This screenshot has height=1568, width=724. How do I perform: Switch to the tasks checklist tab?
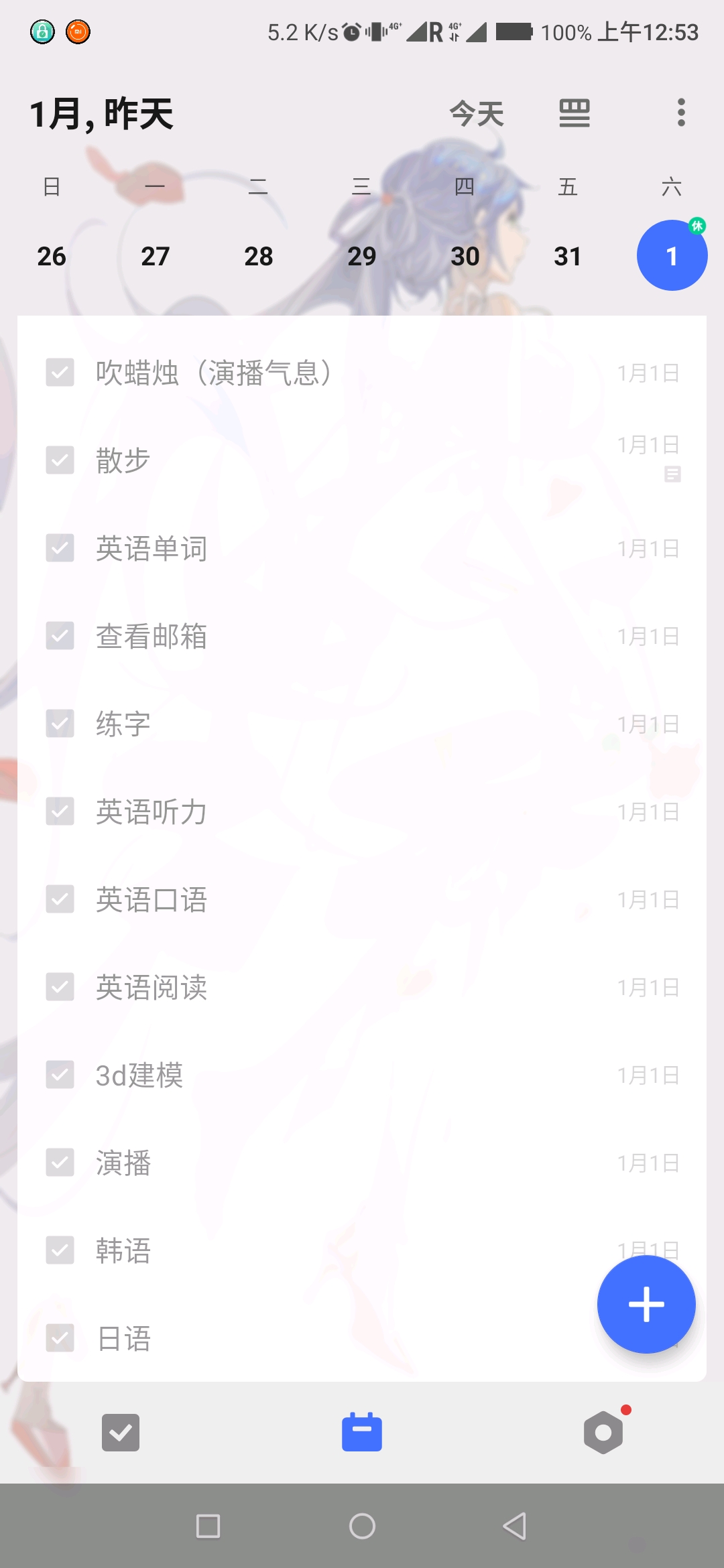click(121, 1433)
